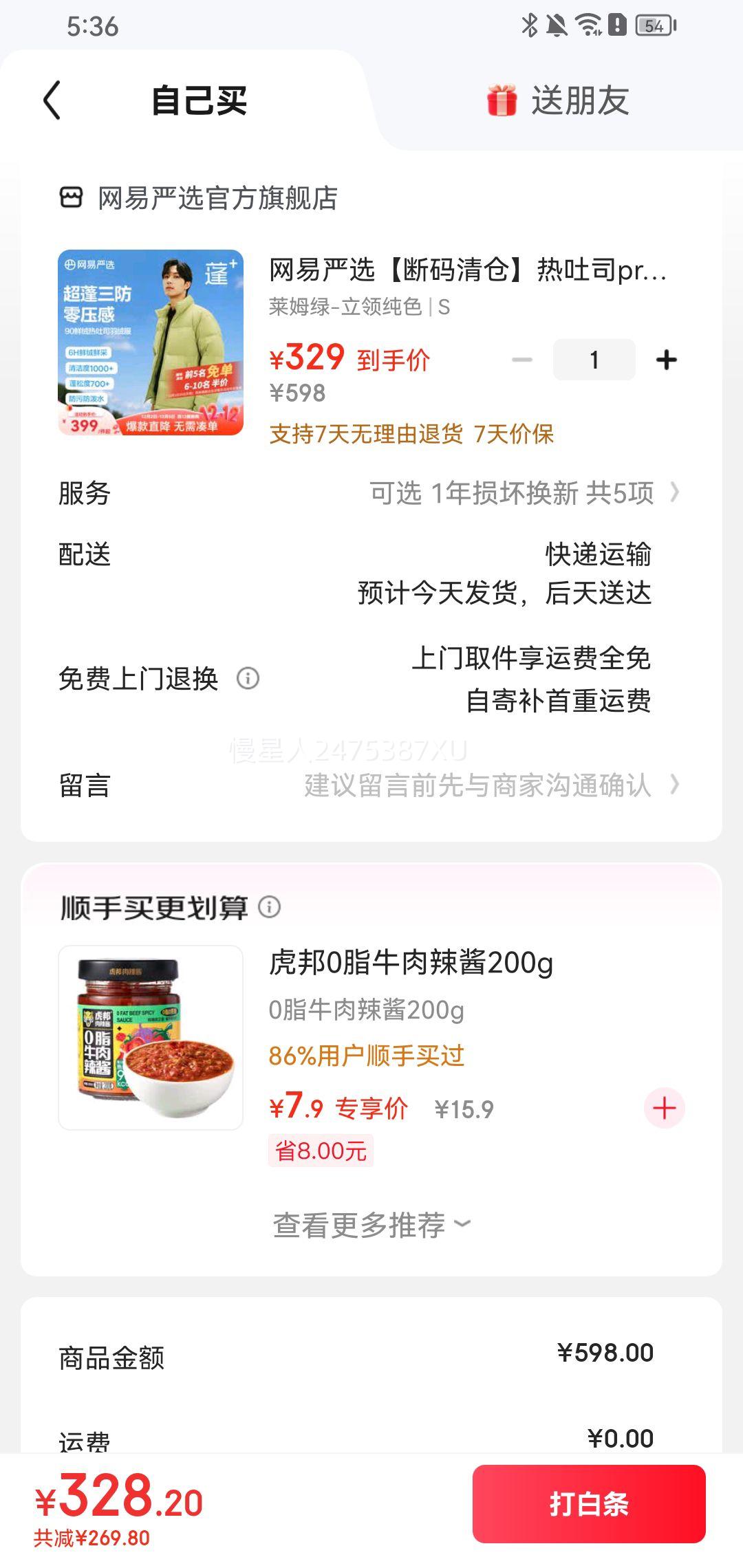Screen dimensions: 743x1568
Task: Open the 虎邦 beef chili sauce image
Action: coord(151,1037)
